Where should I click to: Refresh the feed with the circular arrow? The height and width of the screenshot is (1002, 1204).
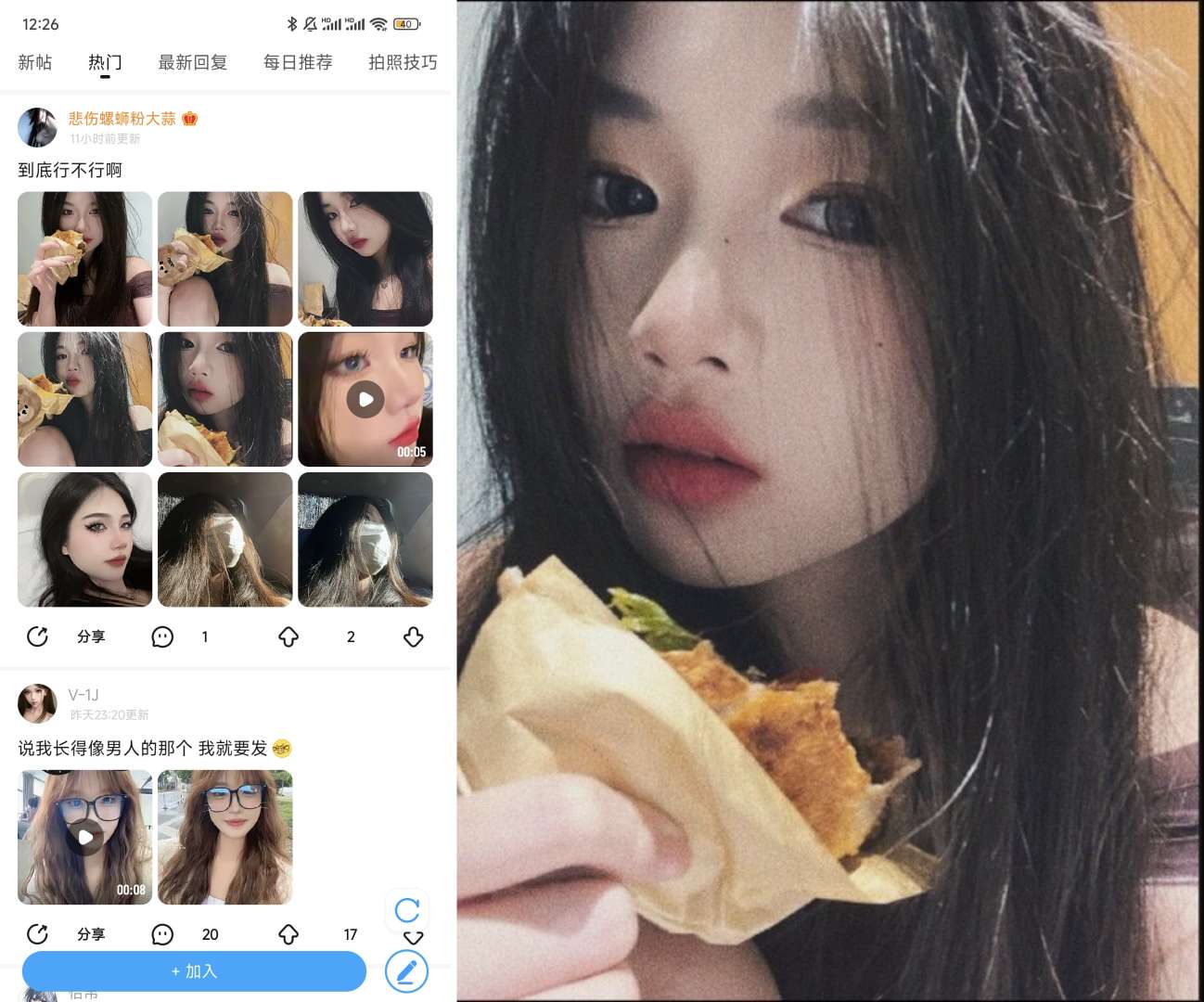click(x=406, y=910)
